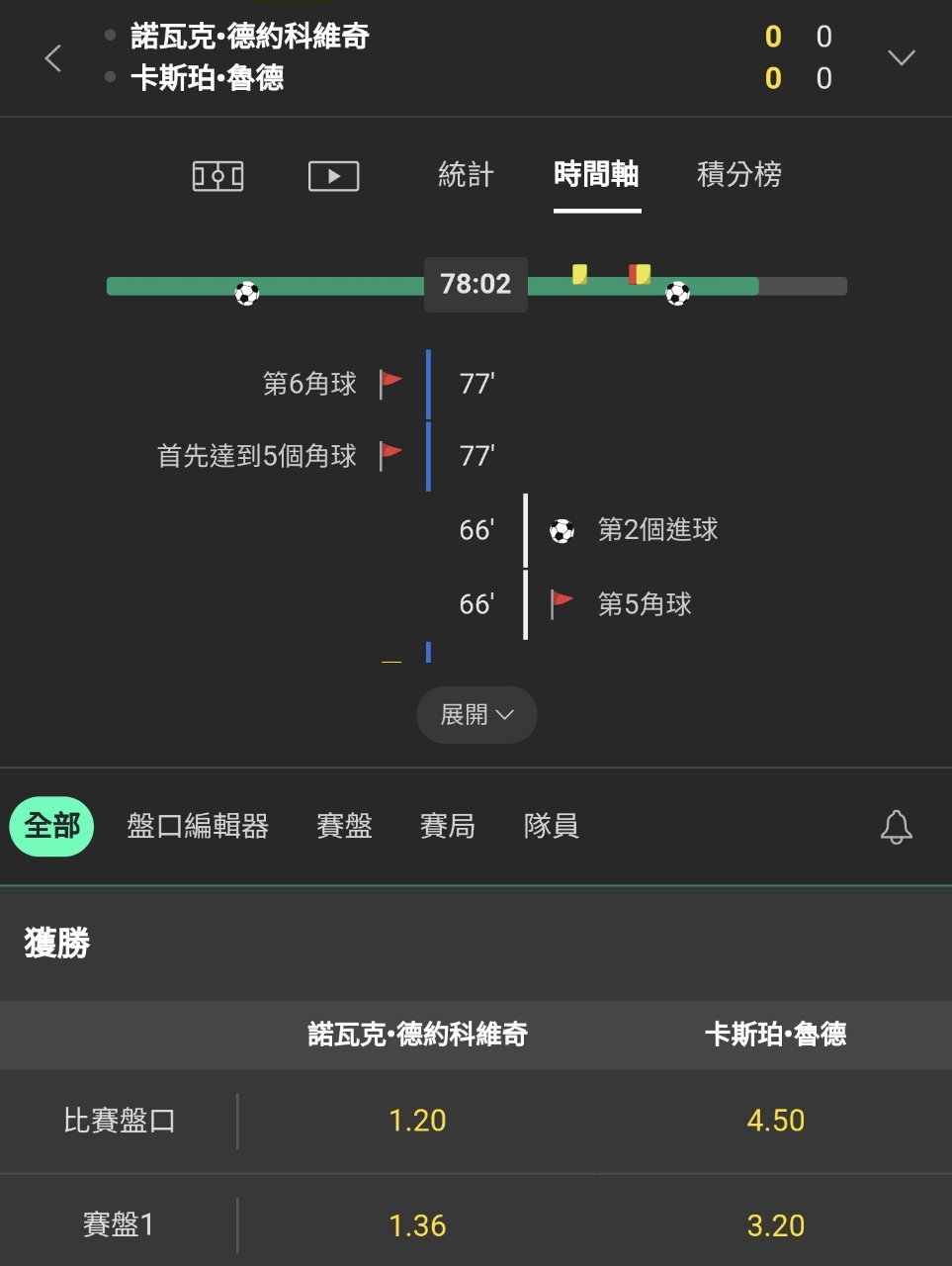Switch to the 賽盤 tab
This screenshot has height=1266, width=952.
344,826
